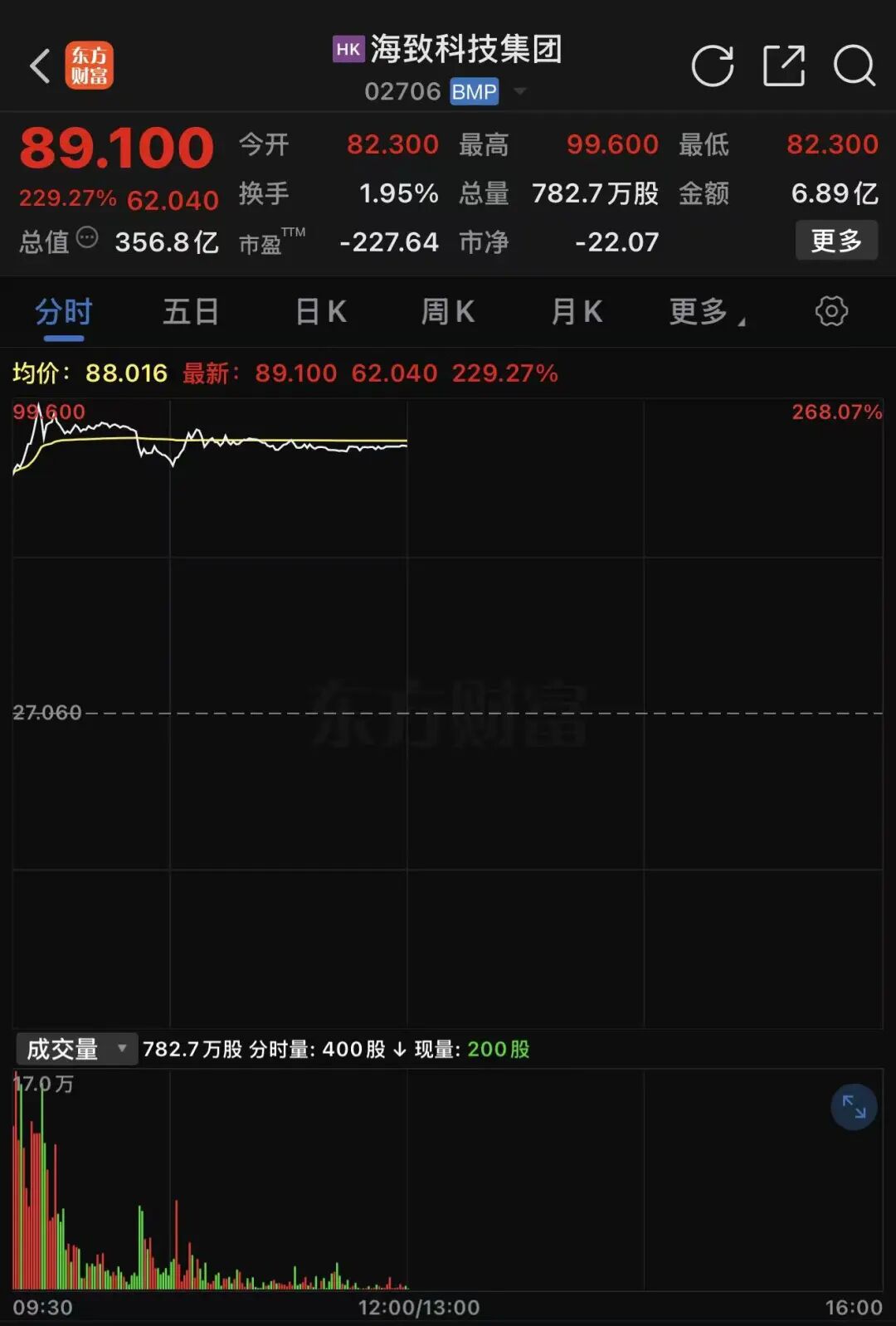
Task: Toggle the BMP dividend adjustment mode
Action: point(472,91)
